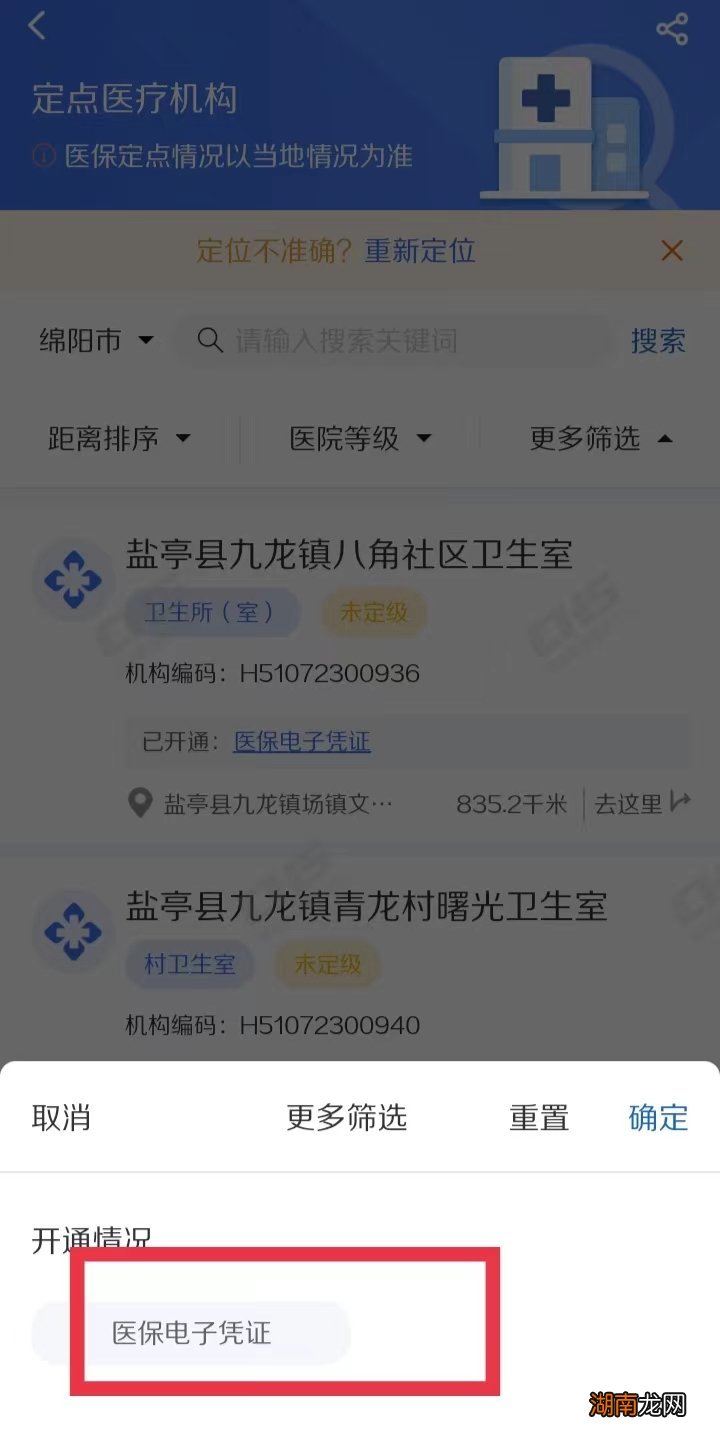Select 更多筛选 in the bottom sheet
Screen dimensions: 720x1431
pos(346,1118)
